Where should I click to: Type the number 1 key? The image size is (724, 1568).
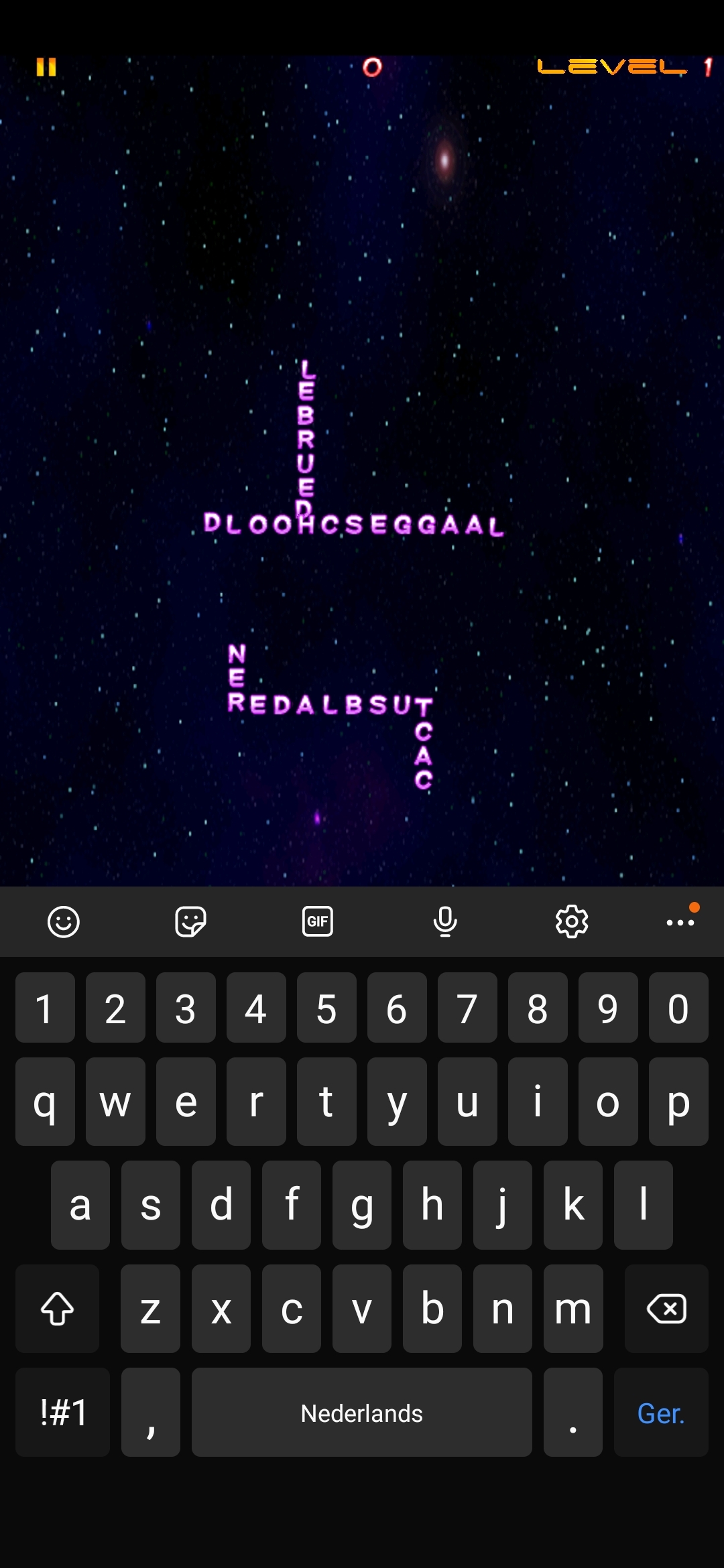tap(45, 1008)
